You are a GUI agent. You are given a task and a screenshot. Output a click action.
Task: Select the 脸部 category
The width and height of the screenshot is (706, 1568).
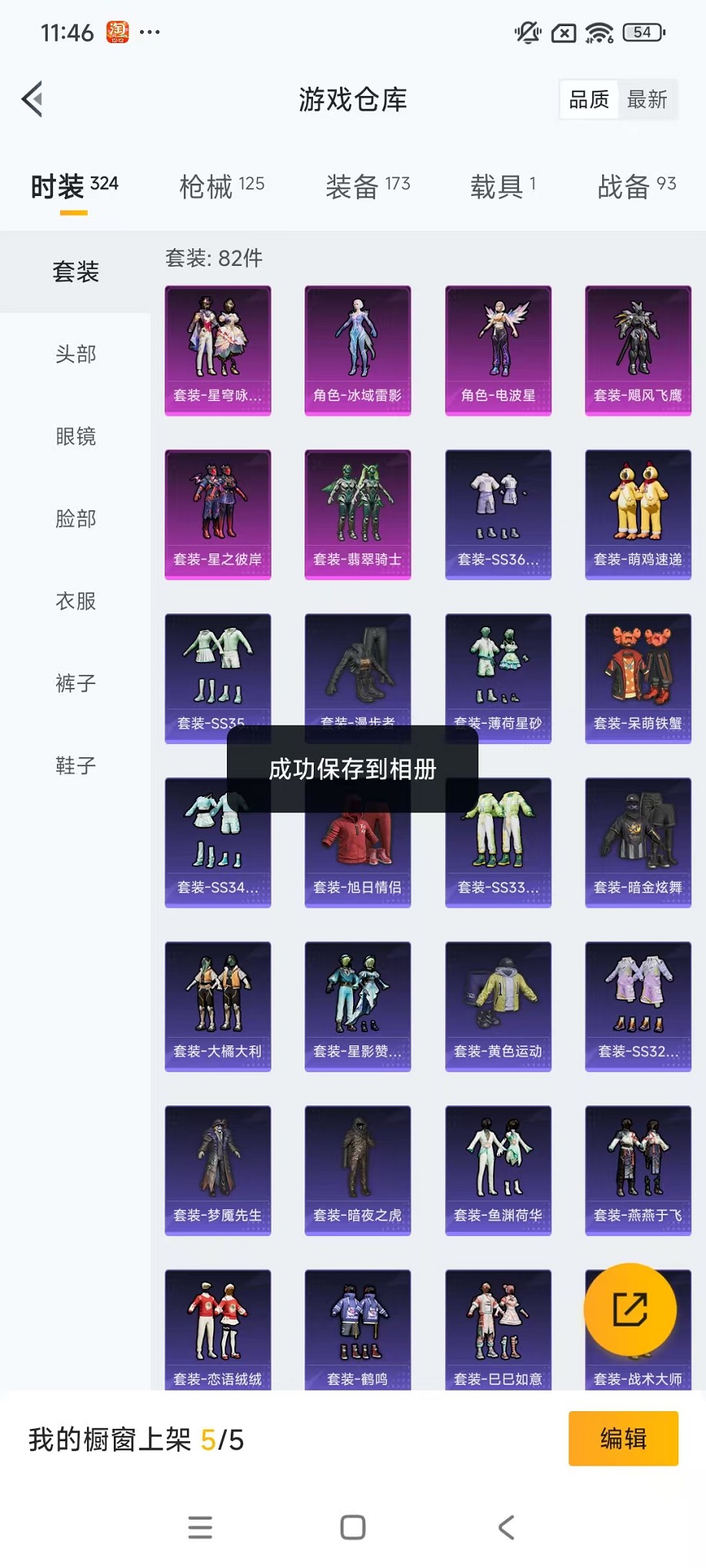(75, 519)
